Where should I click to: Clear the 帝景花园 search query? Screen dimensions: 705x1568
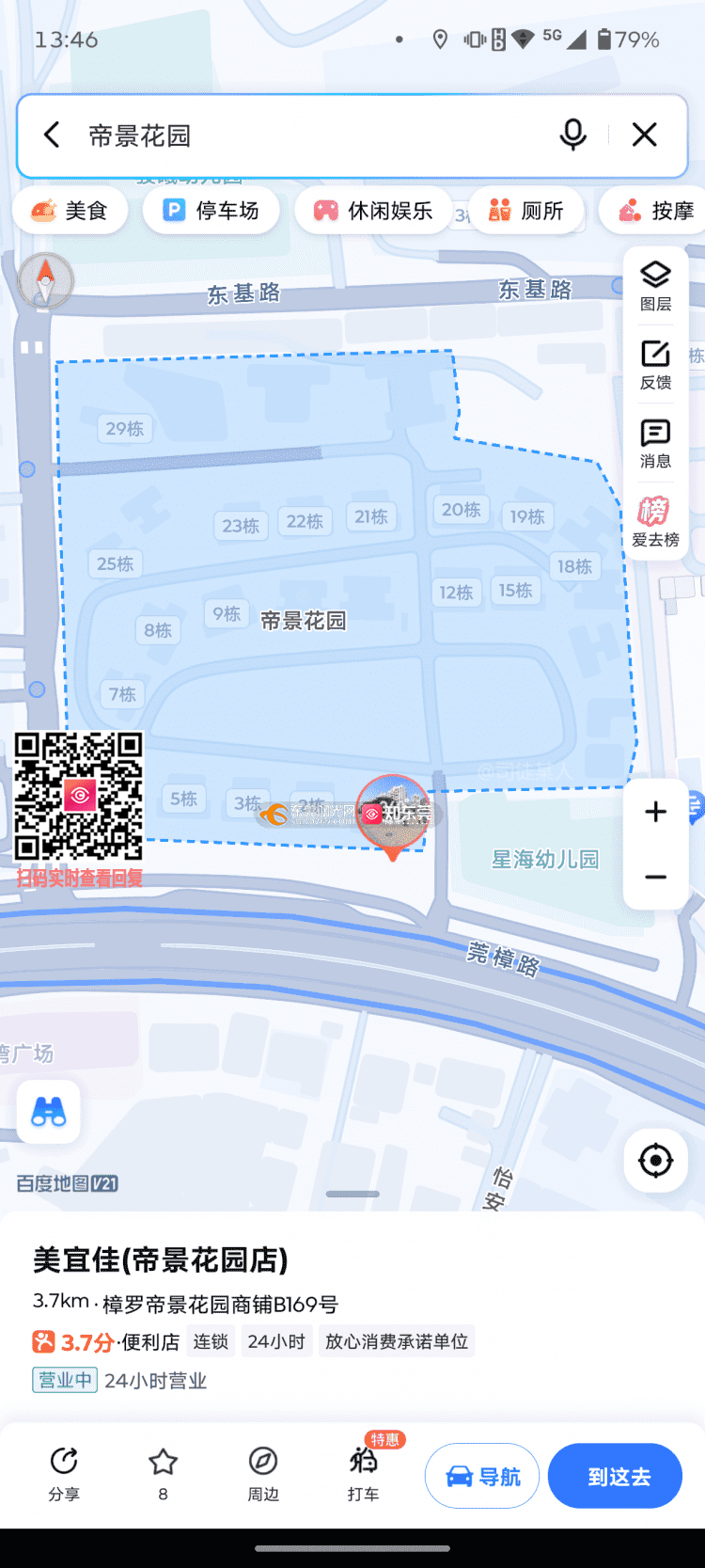coord(645,135)
